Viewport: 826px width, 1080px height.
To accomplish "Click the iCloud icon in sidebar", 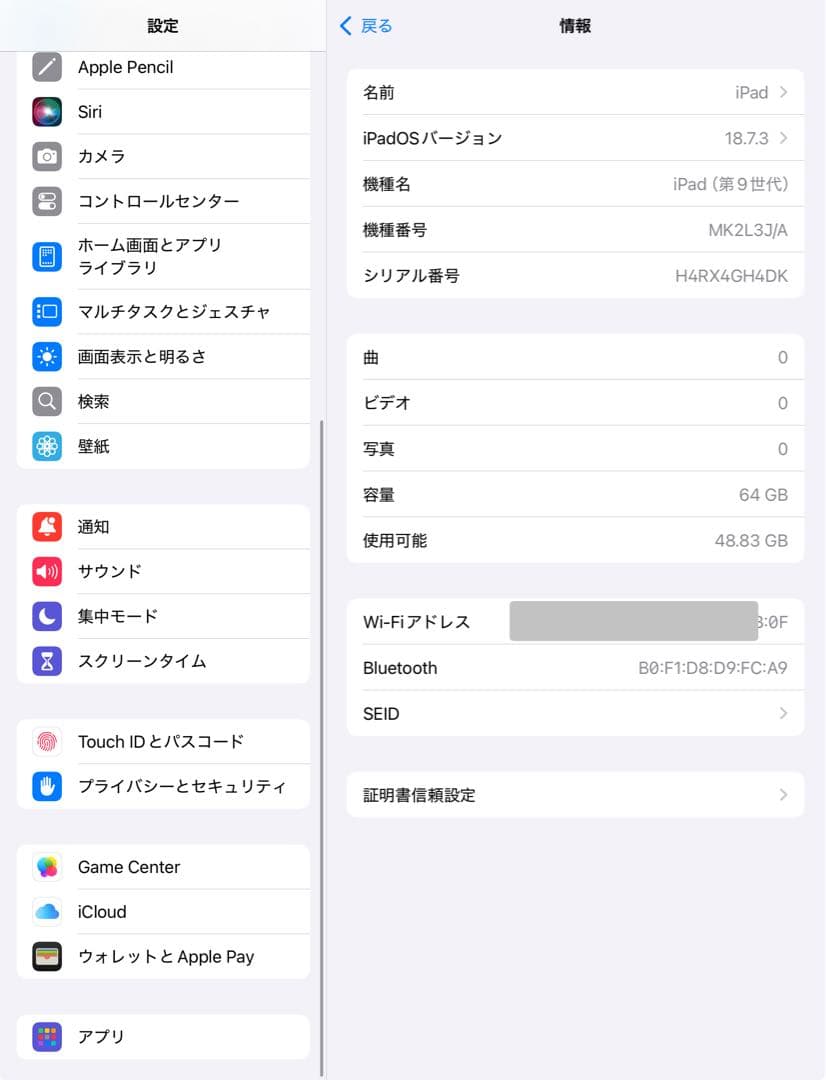I will 45,911.
